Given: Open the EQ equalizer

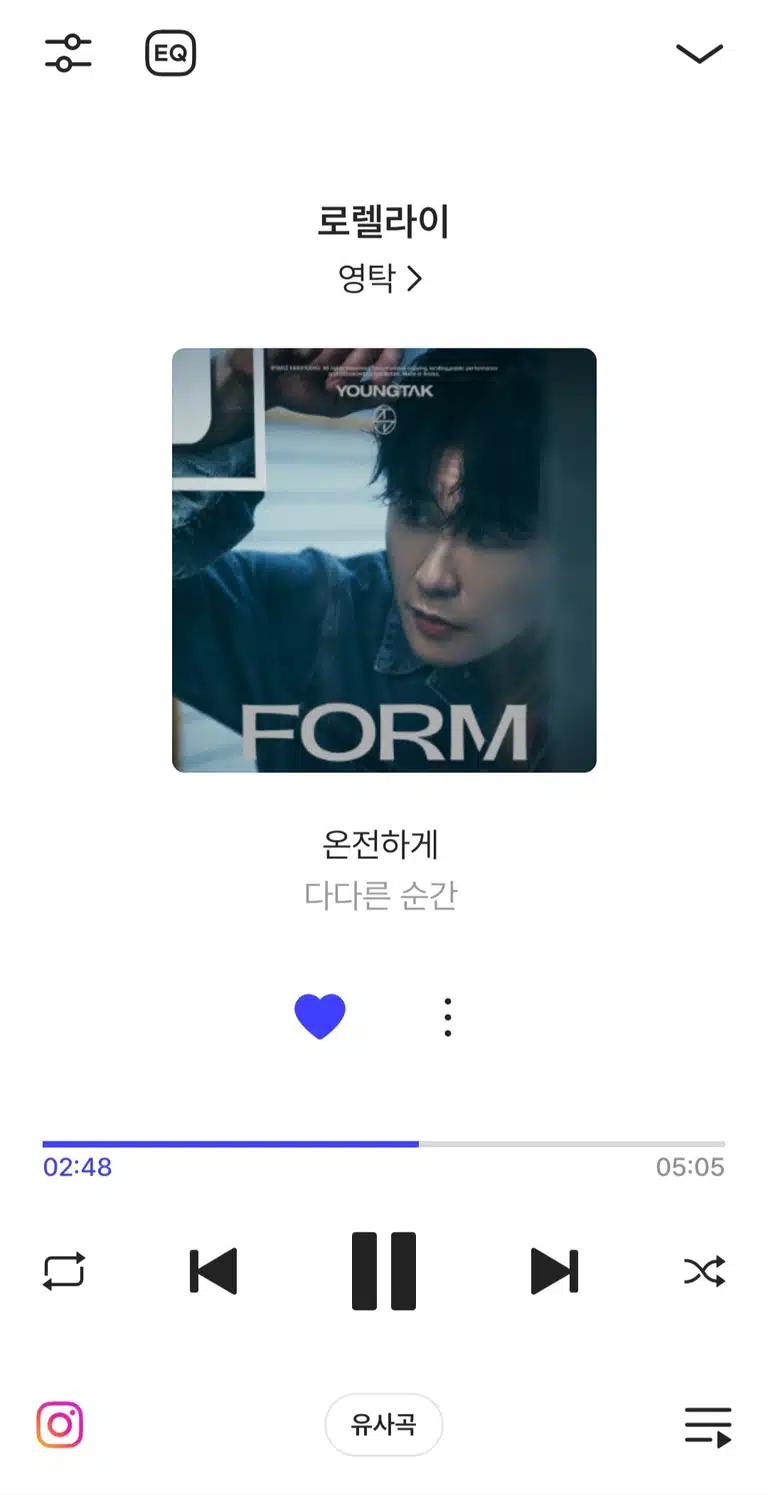Looking at the screenshot, I should 170,53.
